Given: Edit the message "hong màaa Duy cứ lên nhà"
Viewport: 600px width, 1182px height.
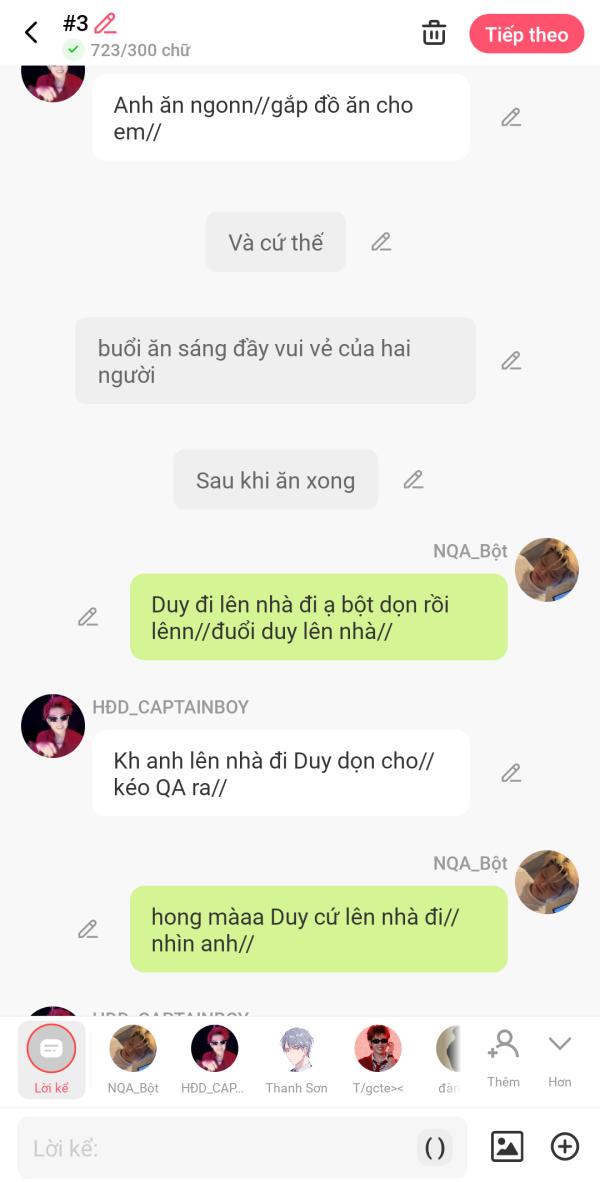Looking at the screenshot, I should [x=88, y=929].
